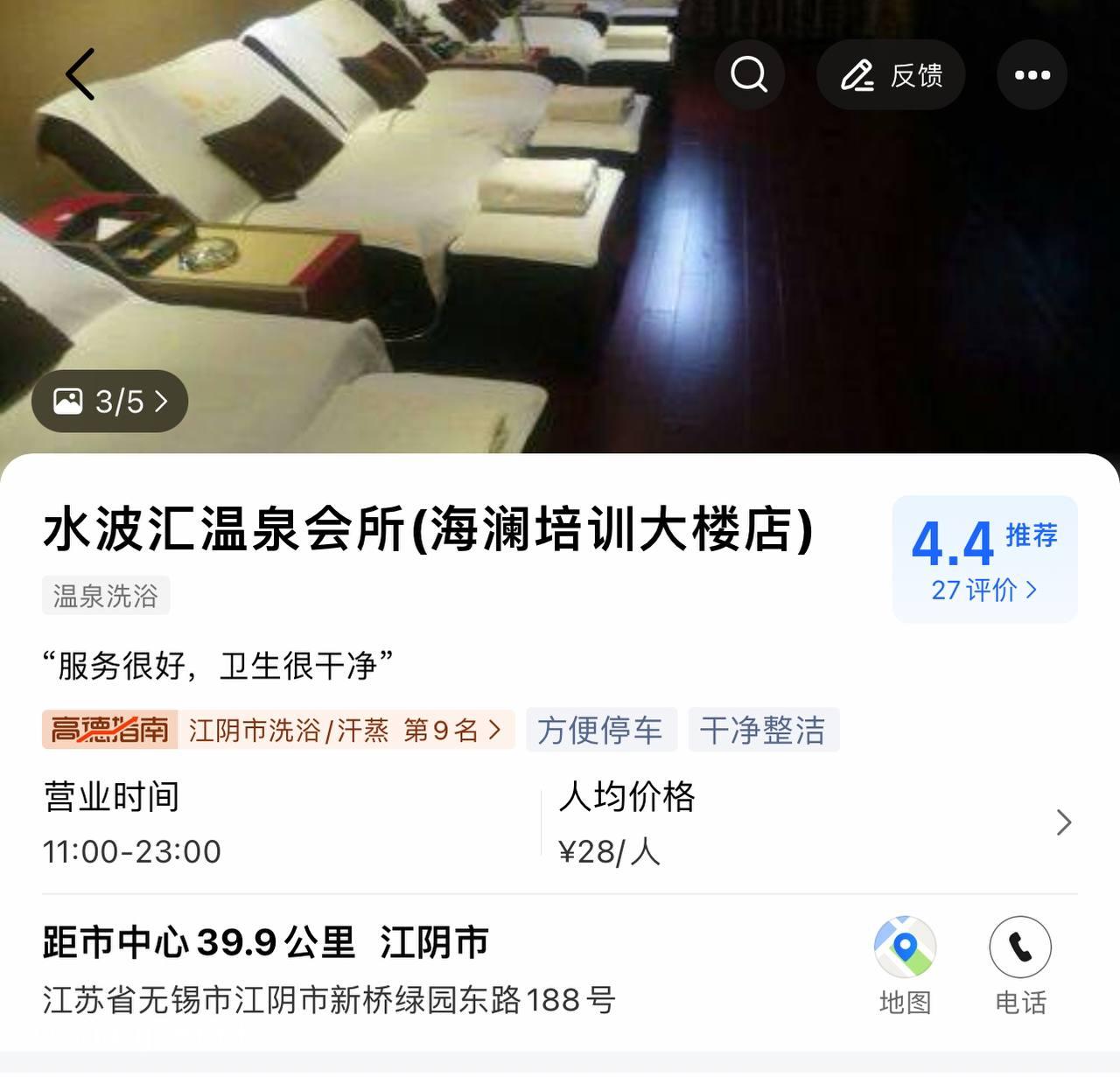
Task: Open the 地图 map button
Action: pos(905,964)
